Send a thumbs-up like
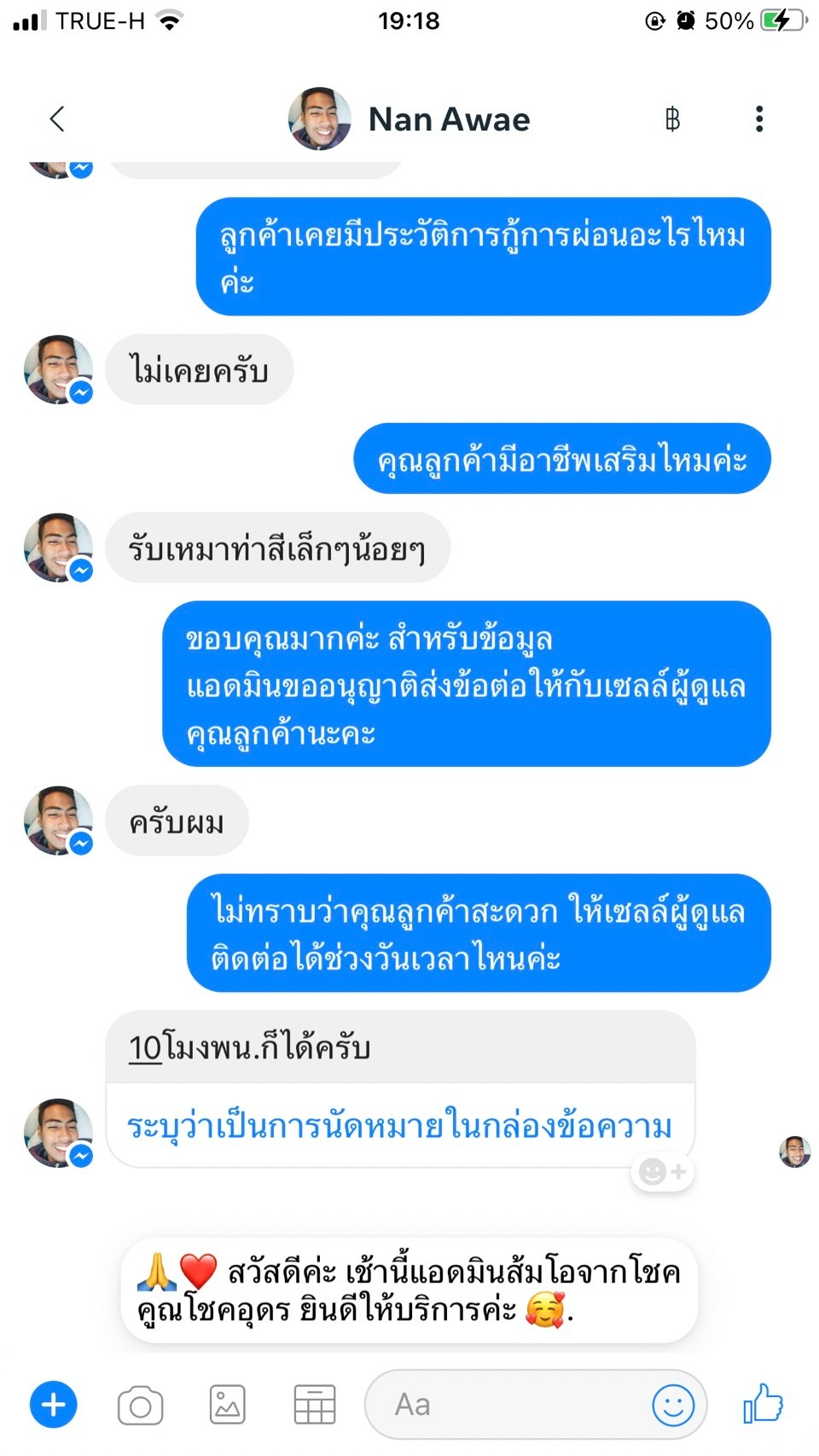Image resolution: width=819 pixels, height=1456 pixels. (x=762, y=1403)
